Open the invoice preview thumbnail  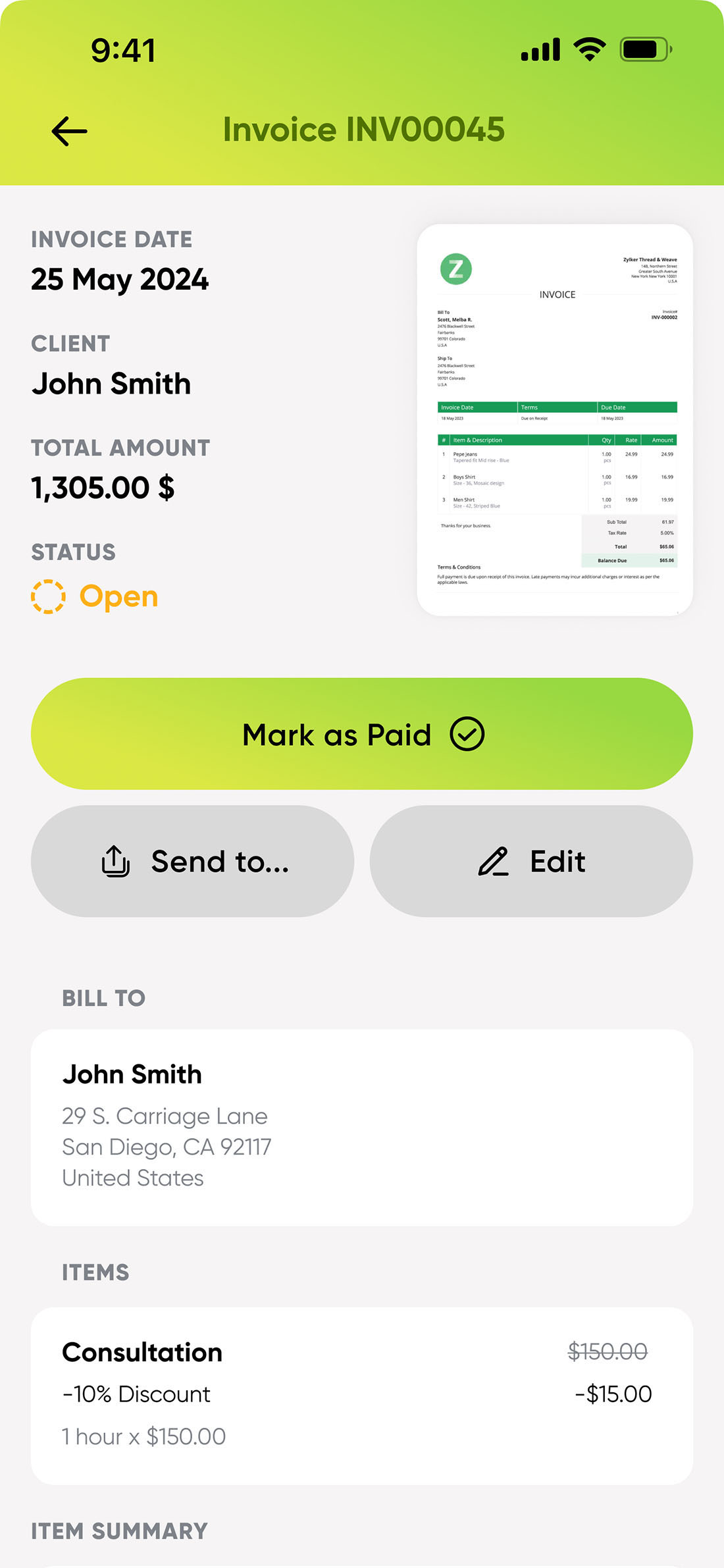pos(555,420)
